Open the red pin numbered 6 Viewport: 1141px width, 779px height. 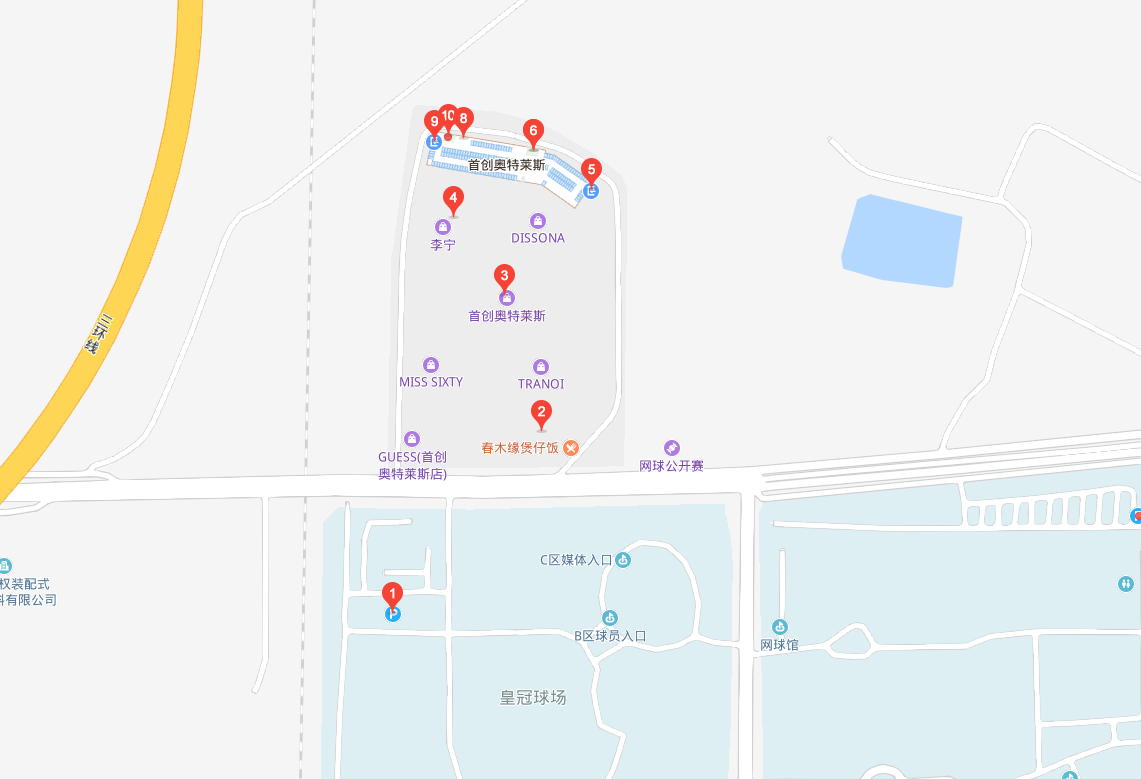point(533,131)
